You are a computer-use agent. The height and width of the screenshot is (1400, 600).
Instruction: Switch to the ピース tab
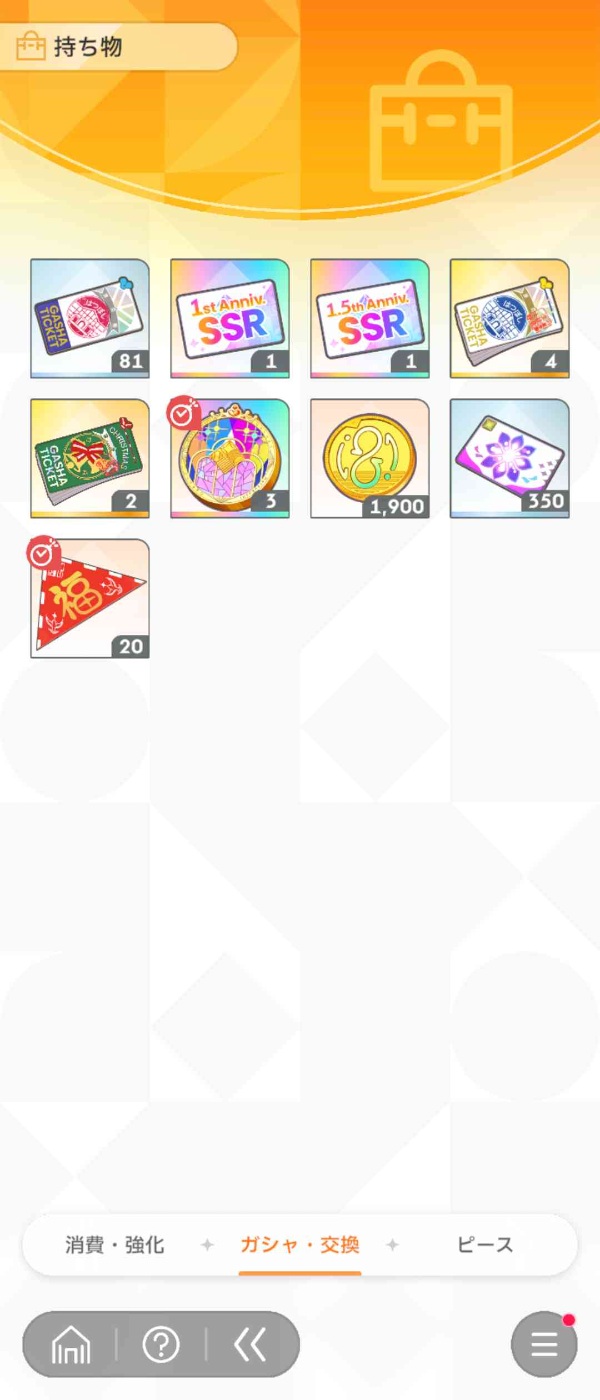tap(485, 1245)
